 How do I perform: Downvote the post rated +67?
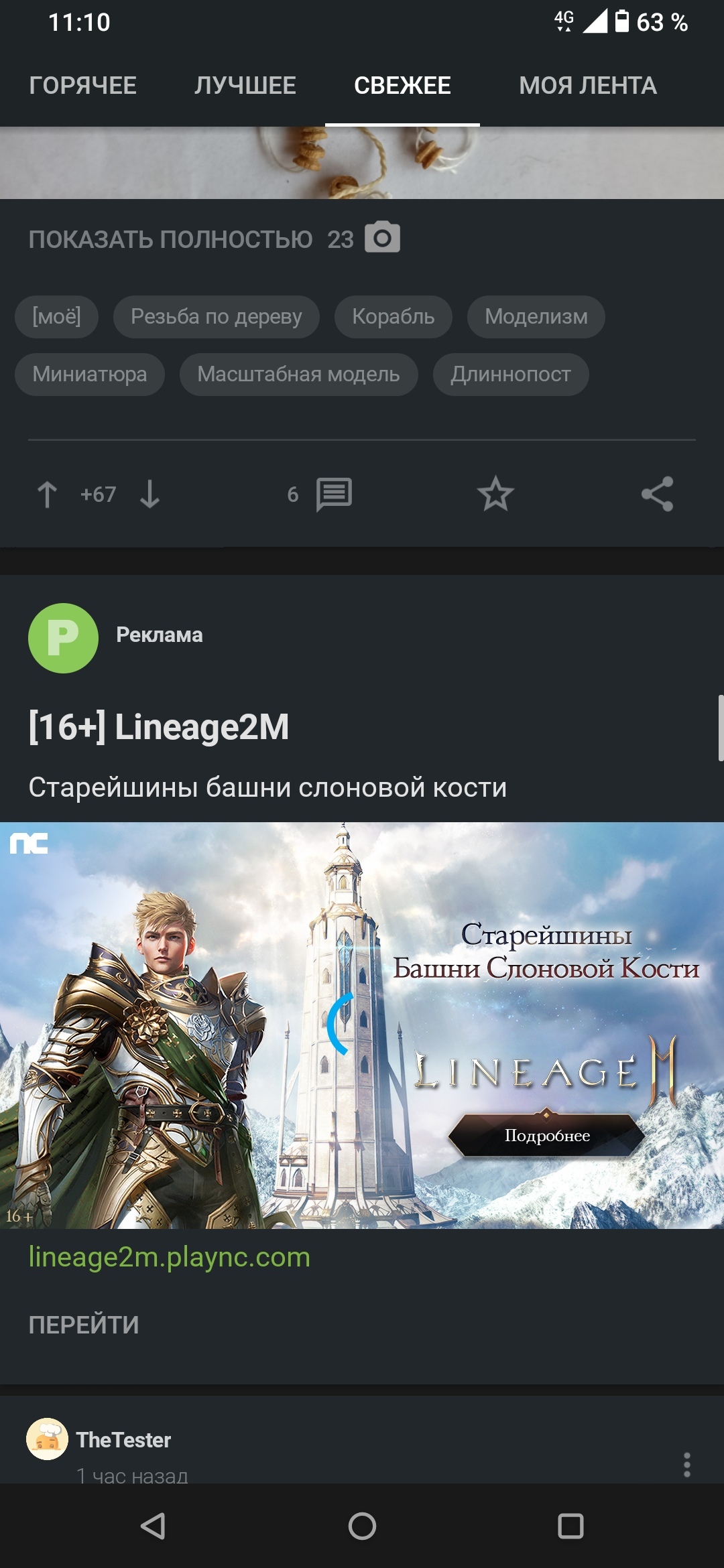click(149, 495)
